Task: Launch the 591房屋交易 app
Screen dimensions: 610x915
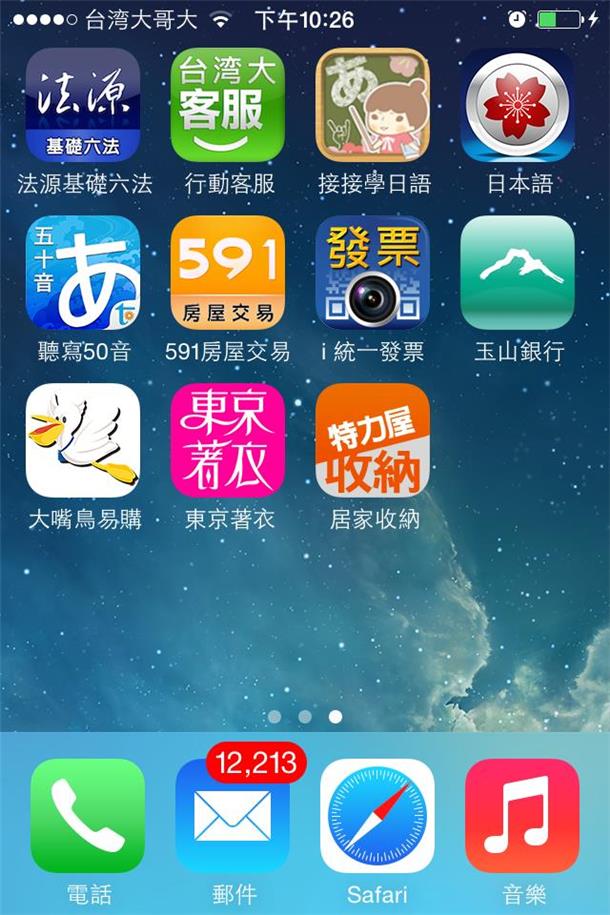Action: click(228, 272)
